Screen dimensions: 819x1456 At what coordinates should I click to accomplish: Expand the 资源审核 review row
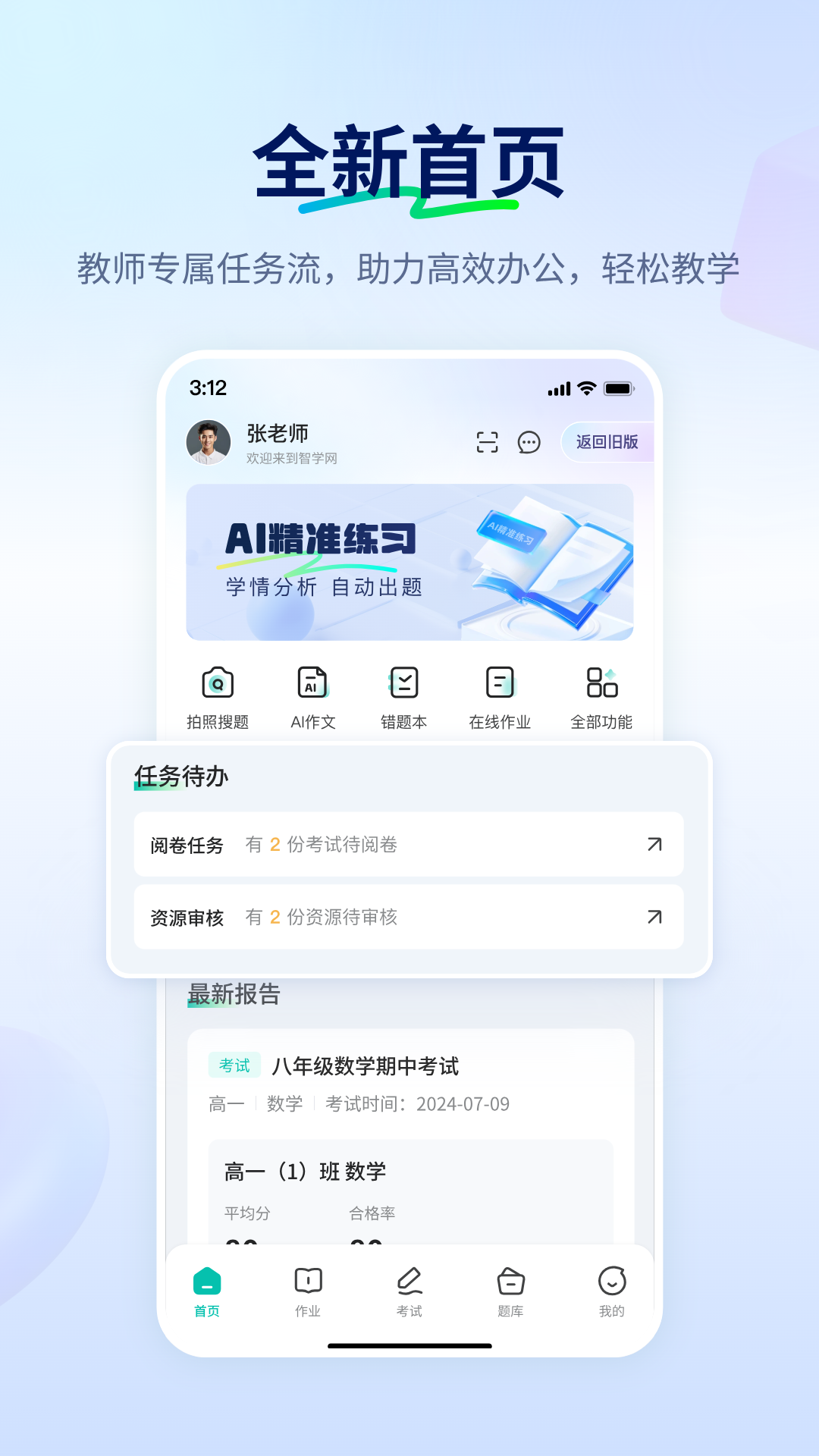tap(409, 918)
